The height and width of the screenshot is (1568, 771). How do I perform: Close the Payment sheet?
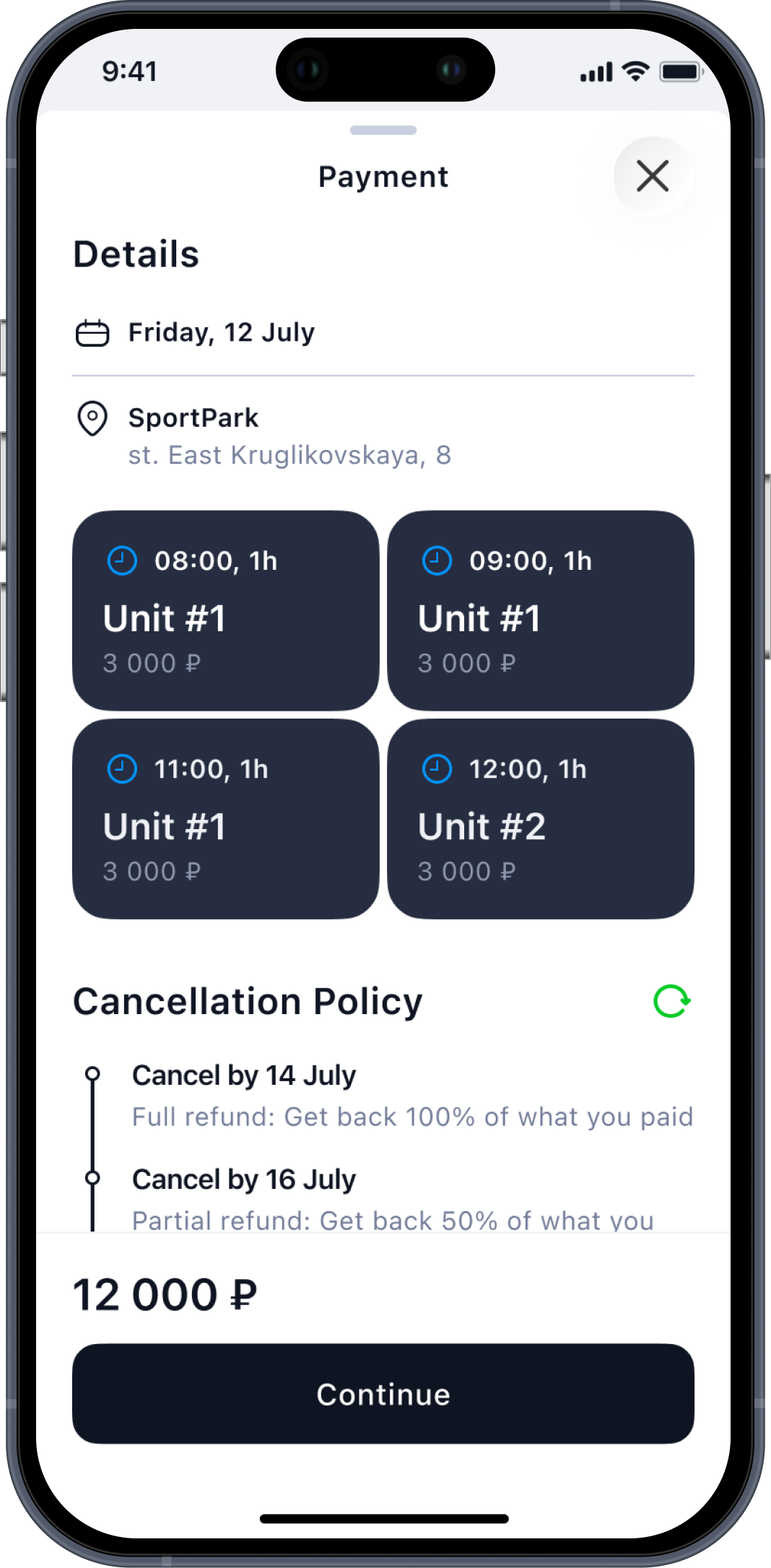click(x=652, y=176)
